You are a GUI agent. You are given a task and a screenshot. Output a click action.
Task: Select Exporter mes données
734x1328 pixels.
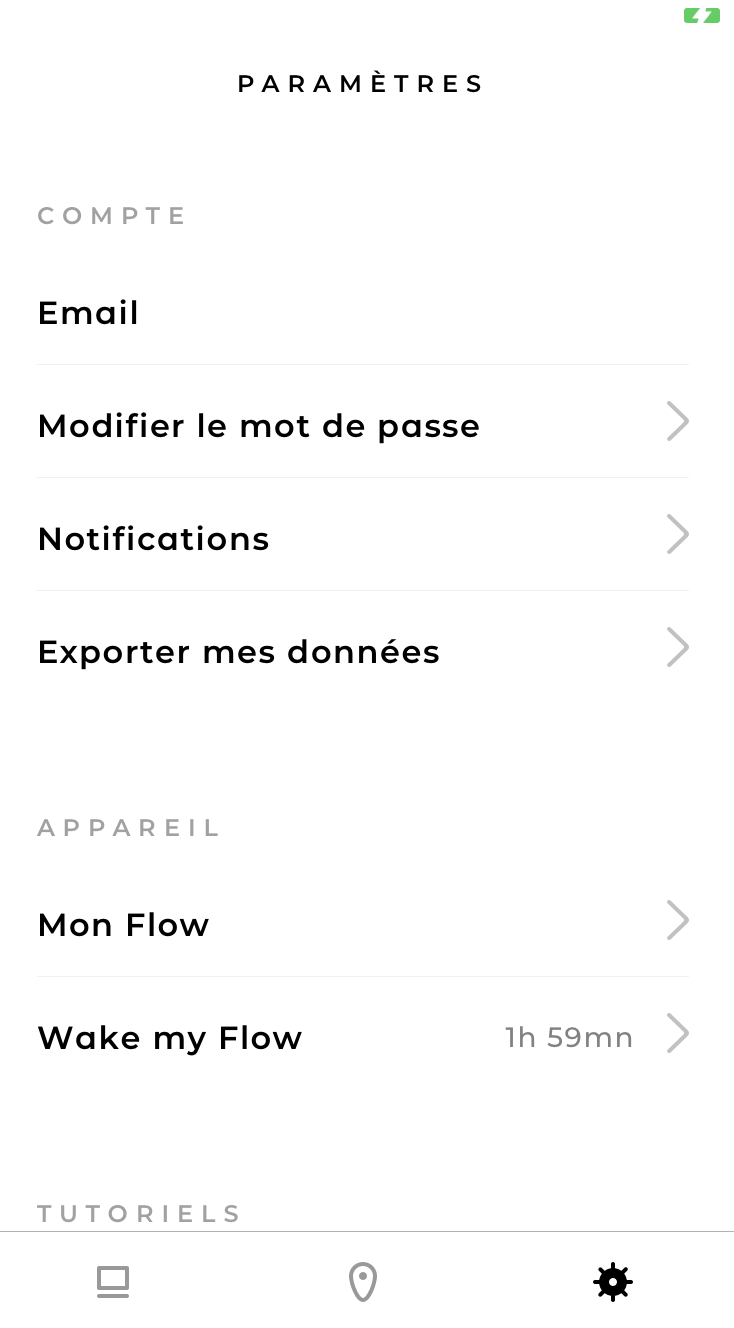point(363,648)
